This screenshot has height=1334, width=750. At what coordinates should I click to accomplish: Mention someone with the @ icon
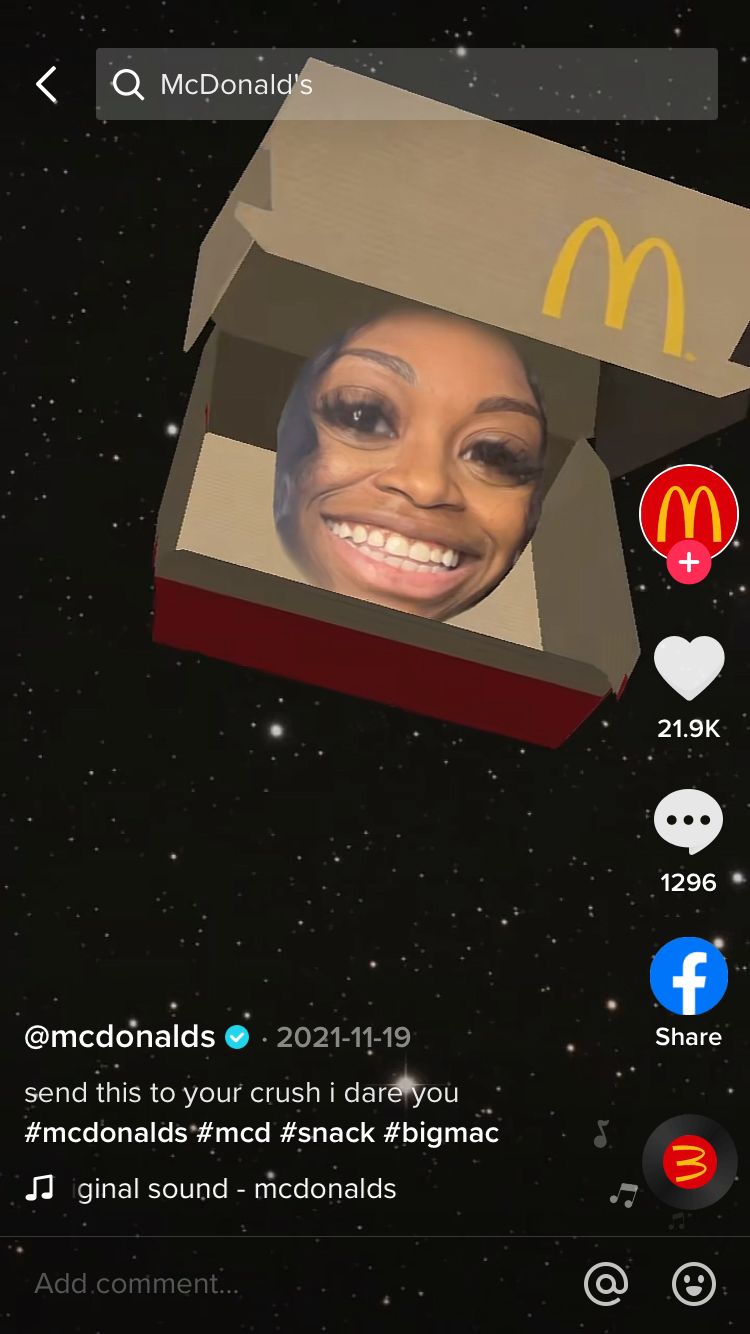[x=606, y=1284]
